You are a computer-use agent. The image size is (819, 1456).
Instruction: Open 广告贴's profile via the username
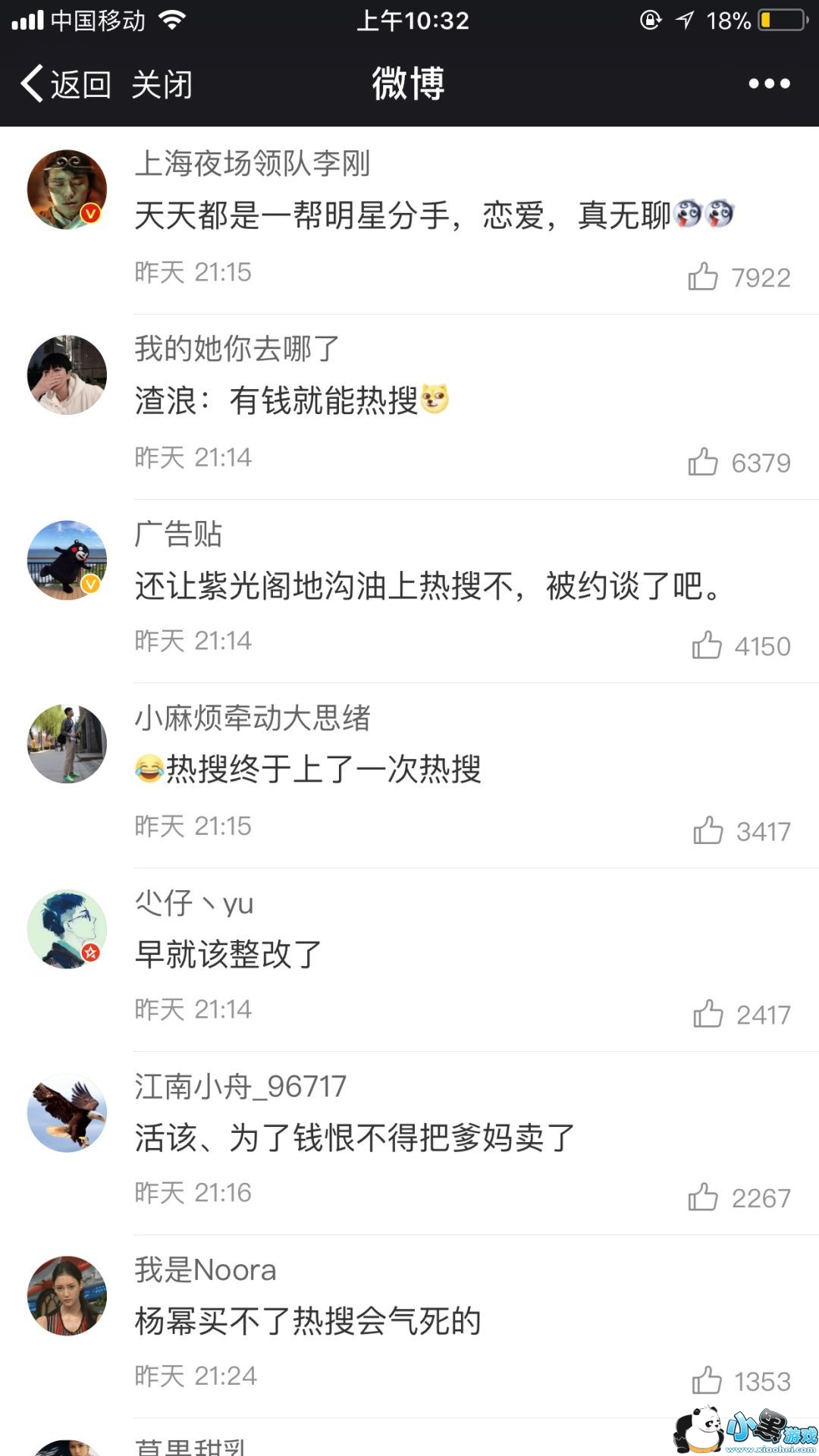tap(178, 534)
